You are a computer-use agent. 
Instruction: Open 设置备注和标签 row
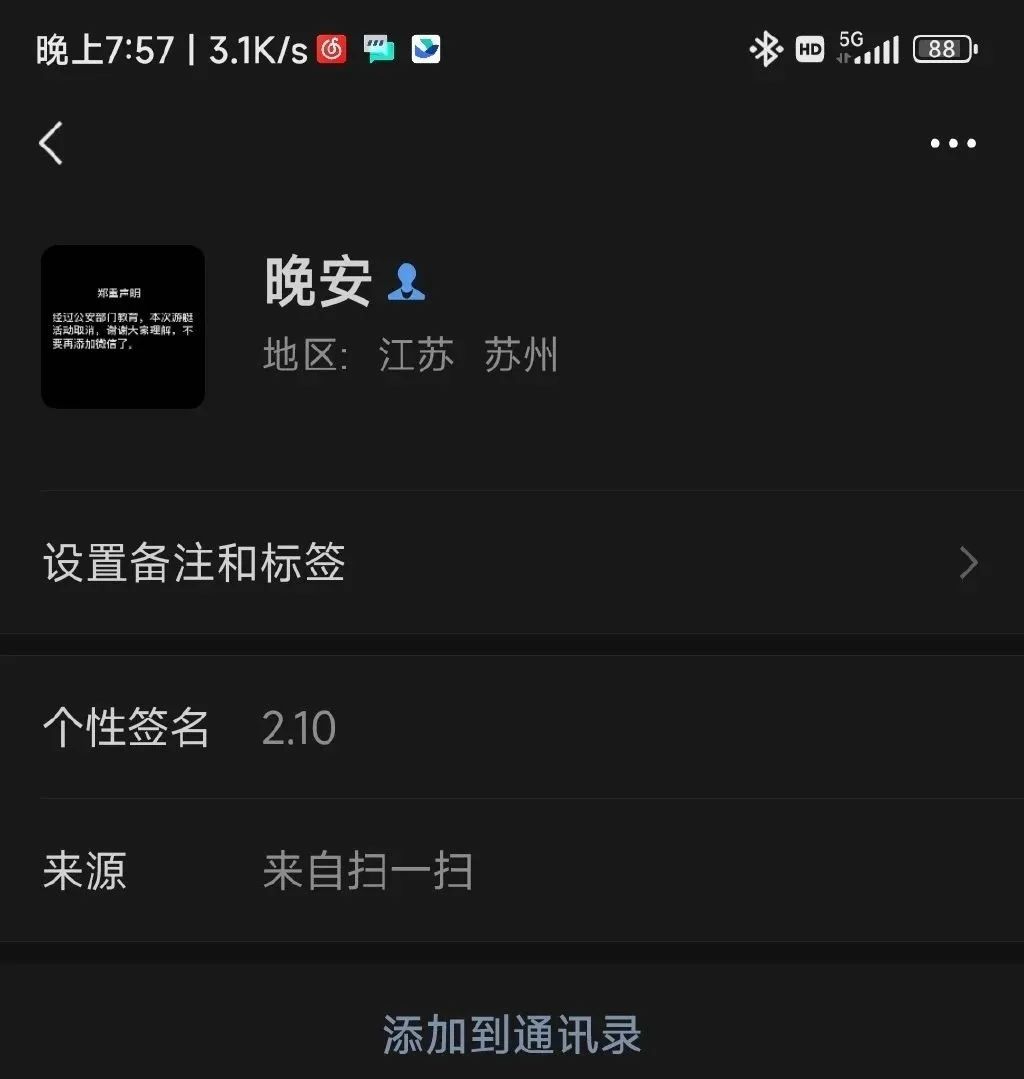(511, 563)
